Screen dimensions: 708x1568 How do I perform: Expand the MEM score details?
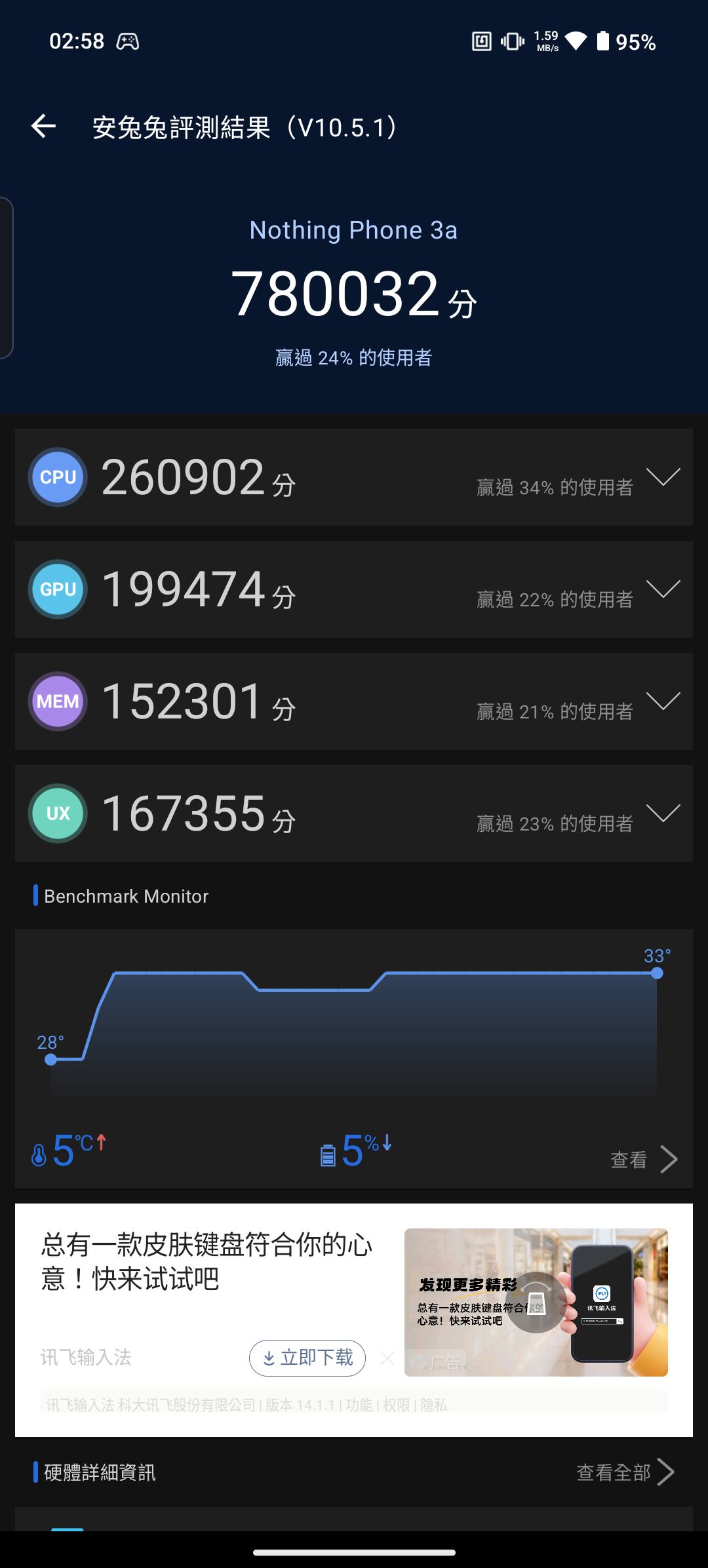click(663, 701)
